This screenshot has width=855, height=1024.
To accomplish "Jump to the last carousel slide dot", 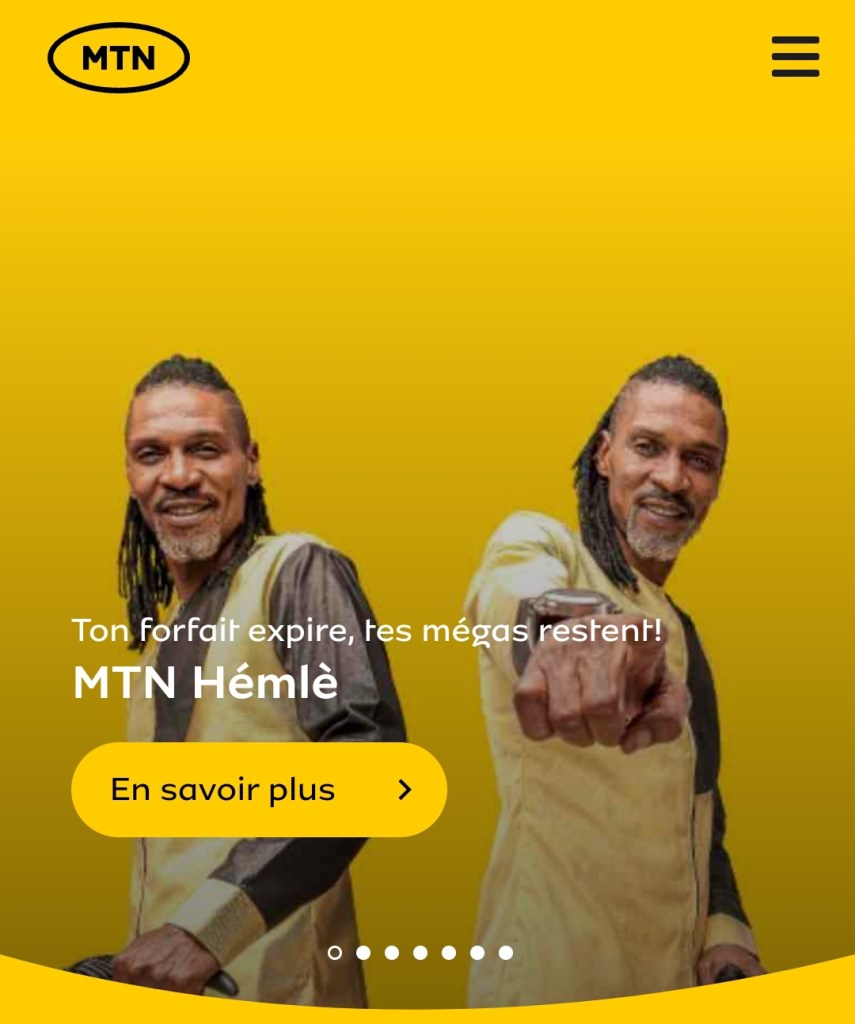I will [506, 952].
